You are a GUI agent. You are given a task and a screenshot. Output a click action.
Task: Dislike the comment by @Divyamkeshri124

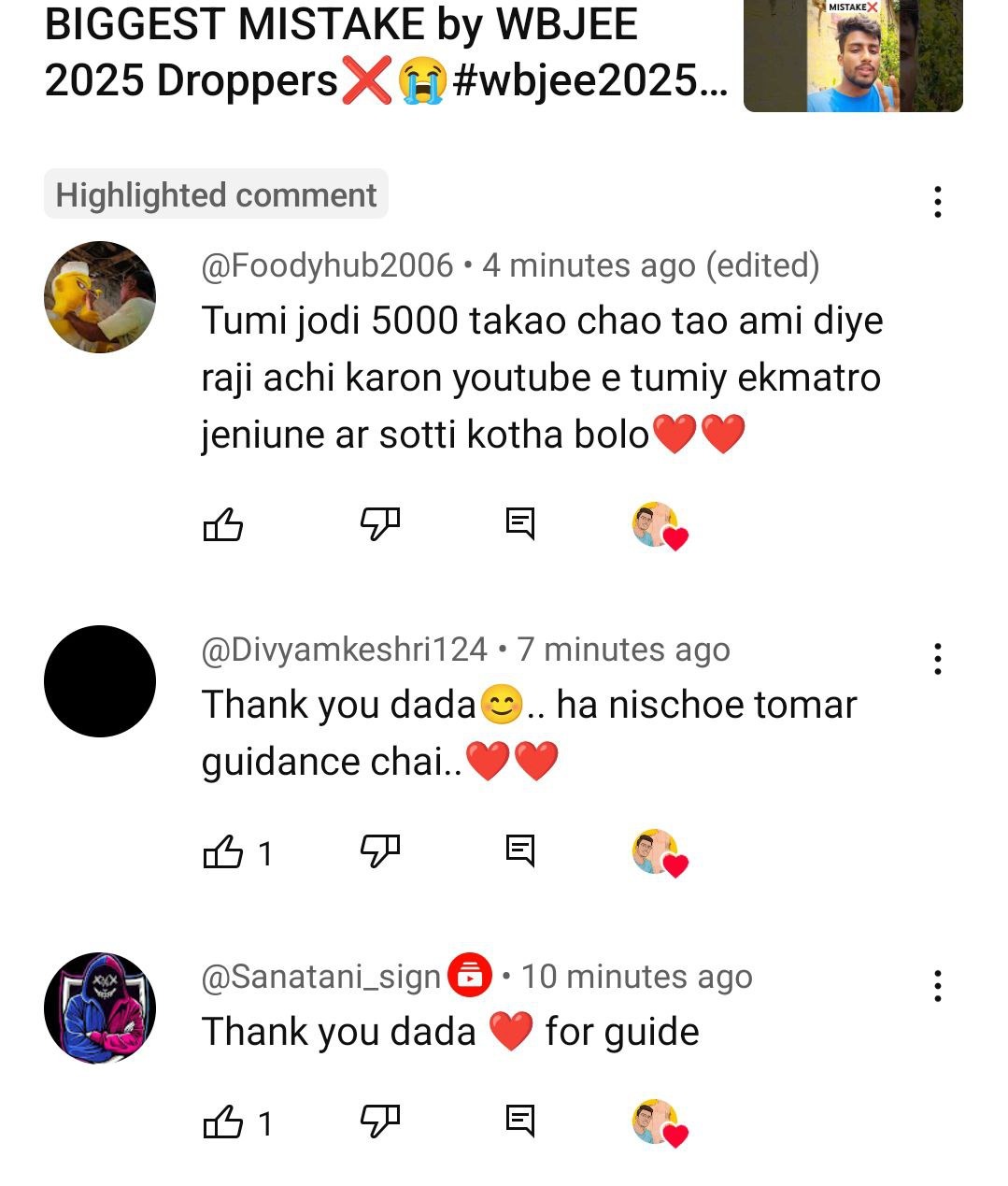380,851
